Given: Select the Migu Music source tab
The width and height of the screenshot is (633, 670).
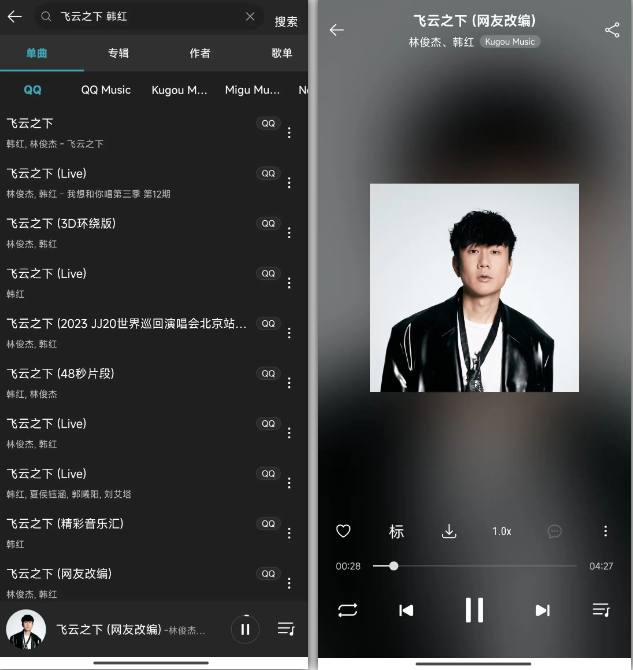Looking at the screenshot, I should pyautogui.click(x=252, y=90).
